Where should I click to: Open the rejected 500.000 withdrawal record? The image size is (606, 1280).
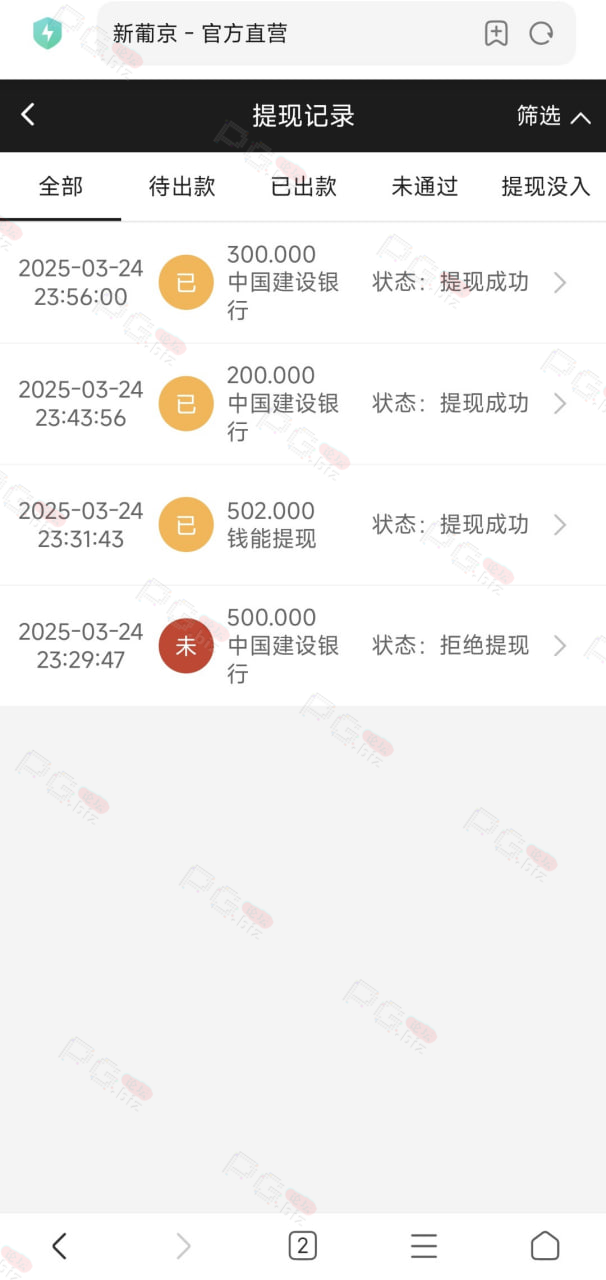[303, 646]
